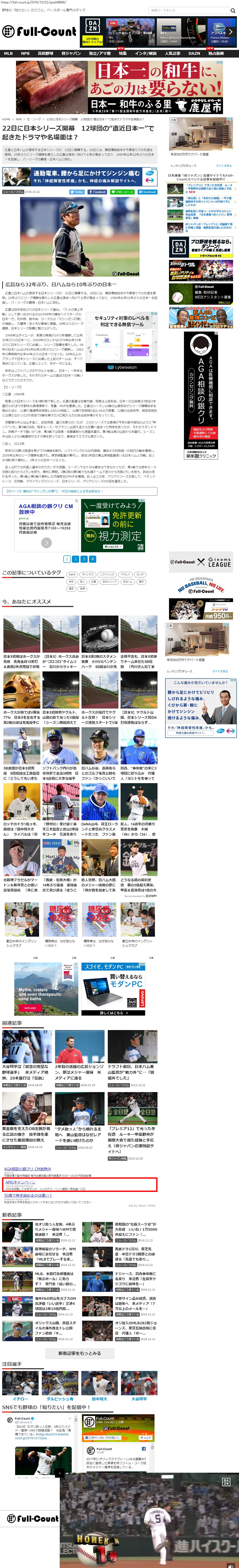Tap the DeNA tag chip
Image resolution: width=239 pixels, height=1568 pixels.
click(72, 574)
